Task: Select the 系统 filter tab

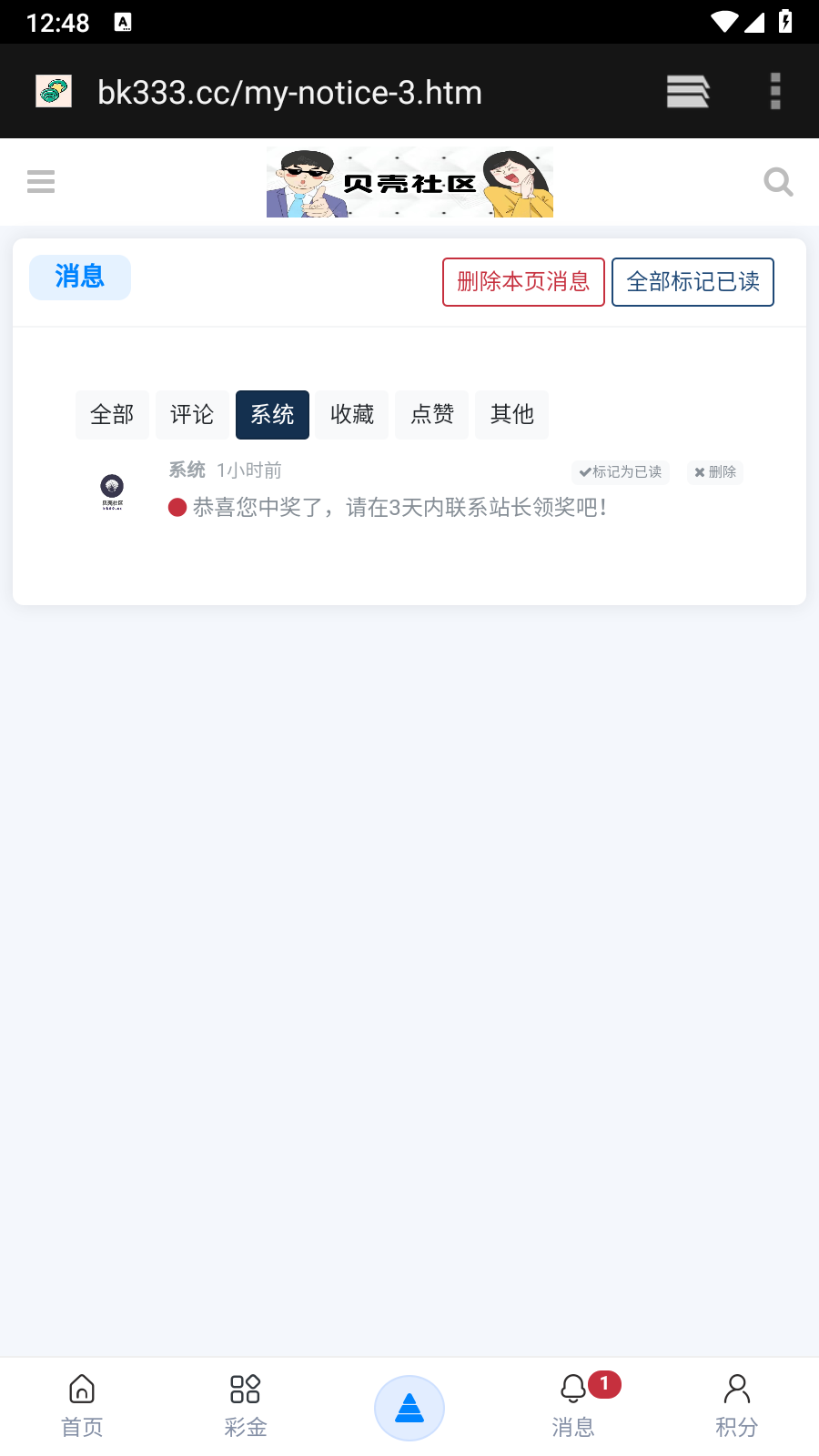Action: [272, 415]
